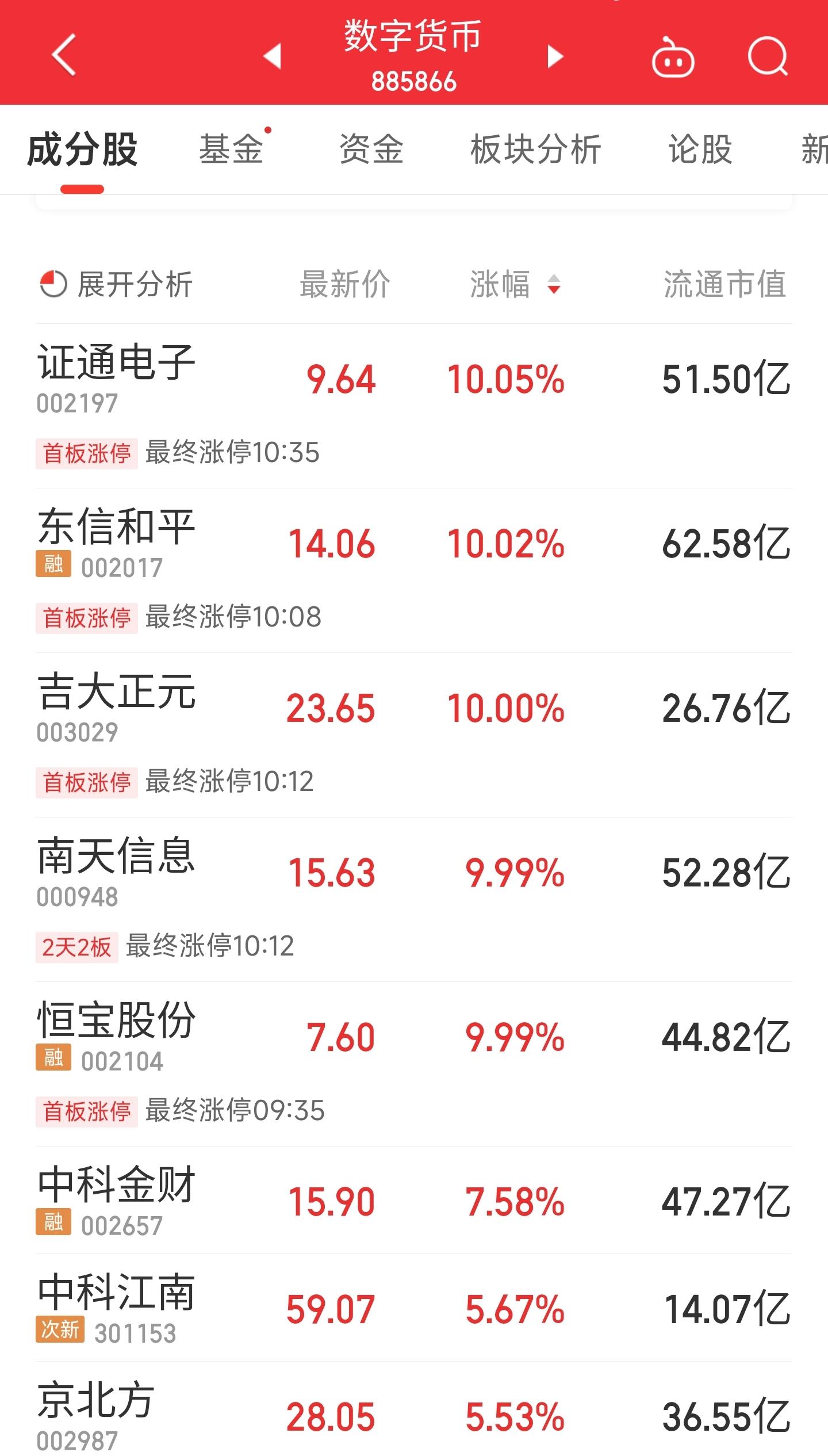
Task: Open the search magnifier icon
Action: tap(768, 56)
